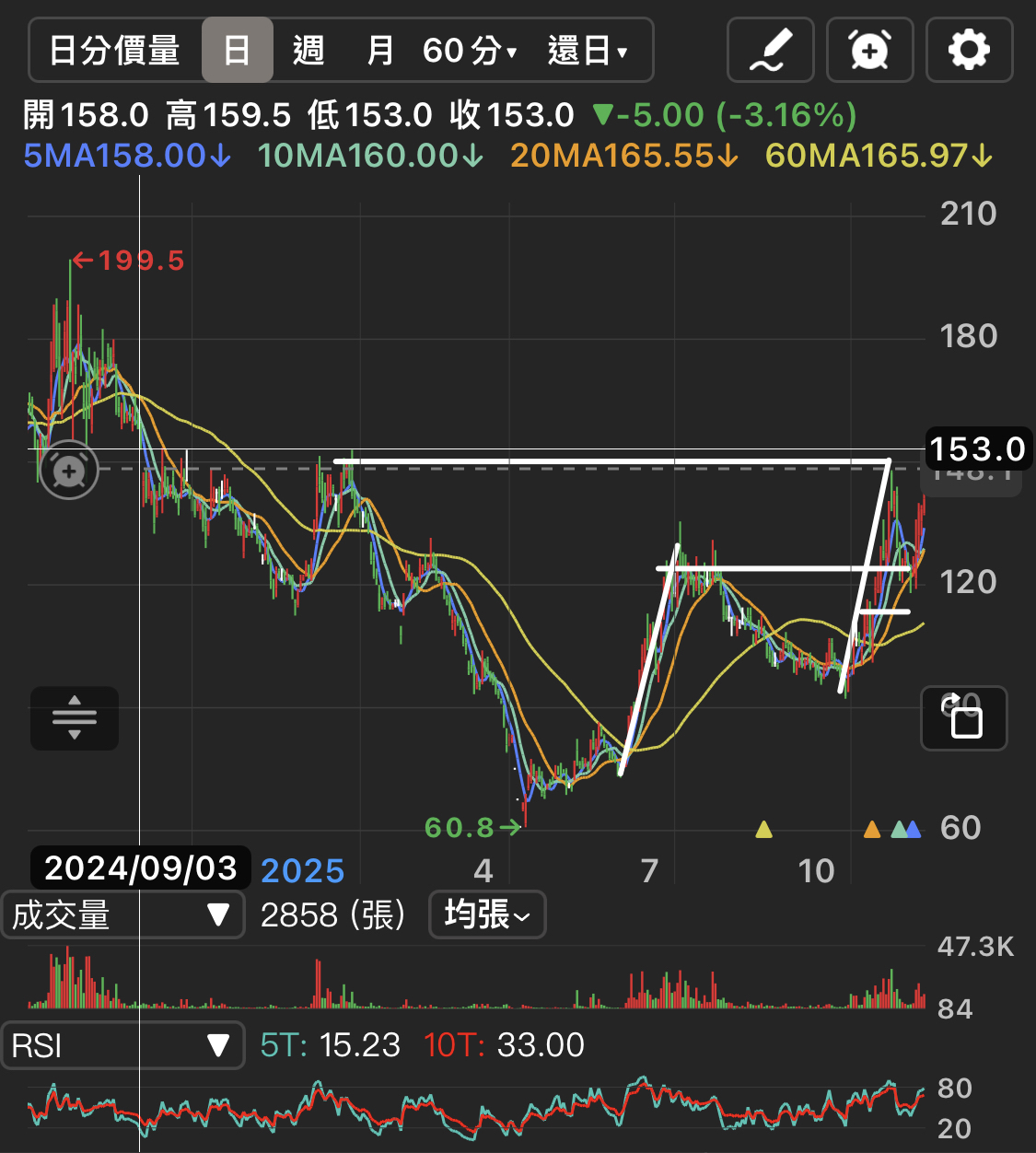Switch to the 週 weekly chart
This screenshot has height=1153, width=1036.
pyautogui.click(x=309, y=50)
